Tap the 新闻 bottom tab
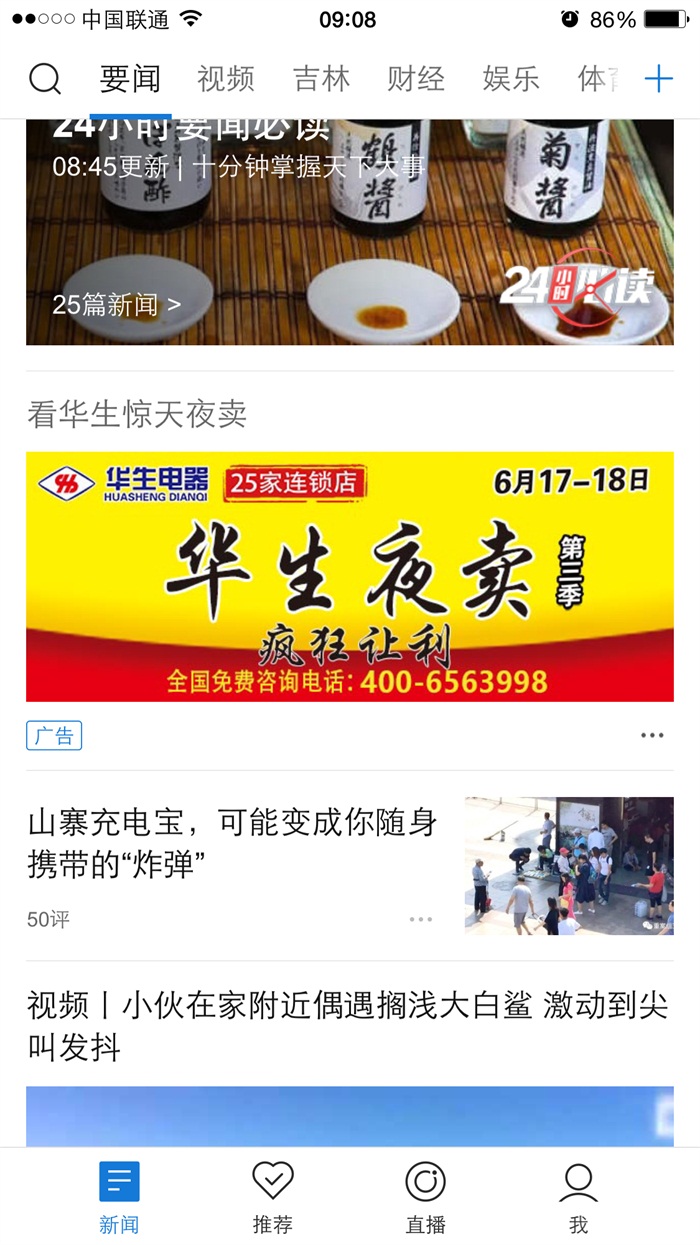The height and width of the screenshot is (1245, 700). [x=119, y=1197]
